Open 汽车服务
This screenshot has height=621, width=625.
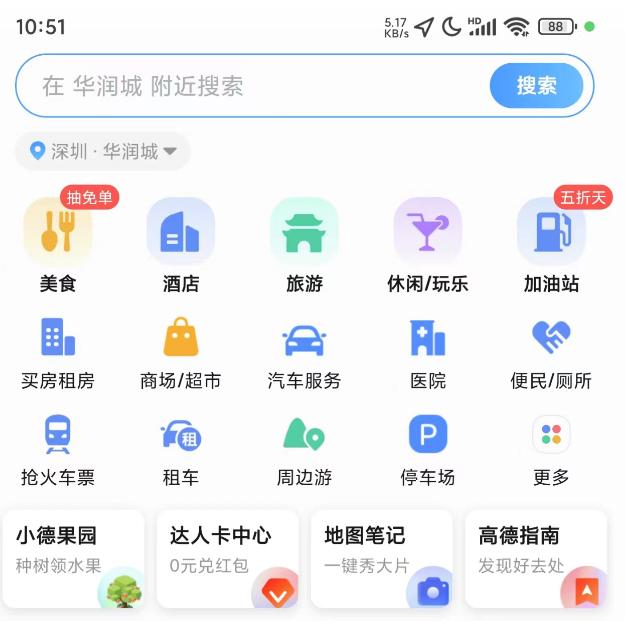point(304,353)
